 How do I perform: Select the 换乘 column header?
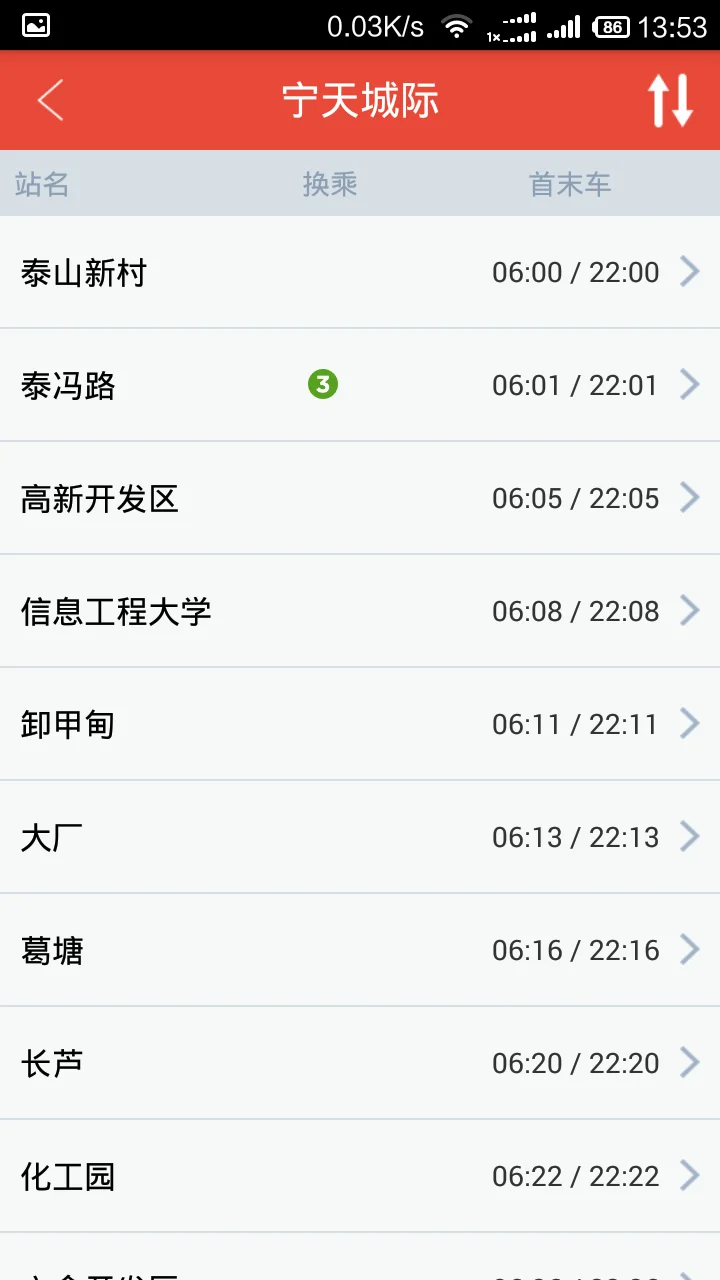tap(330, 183)
